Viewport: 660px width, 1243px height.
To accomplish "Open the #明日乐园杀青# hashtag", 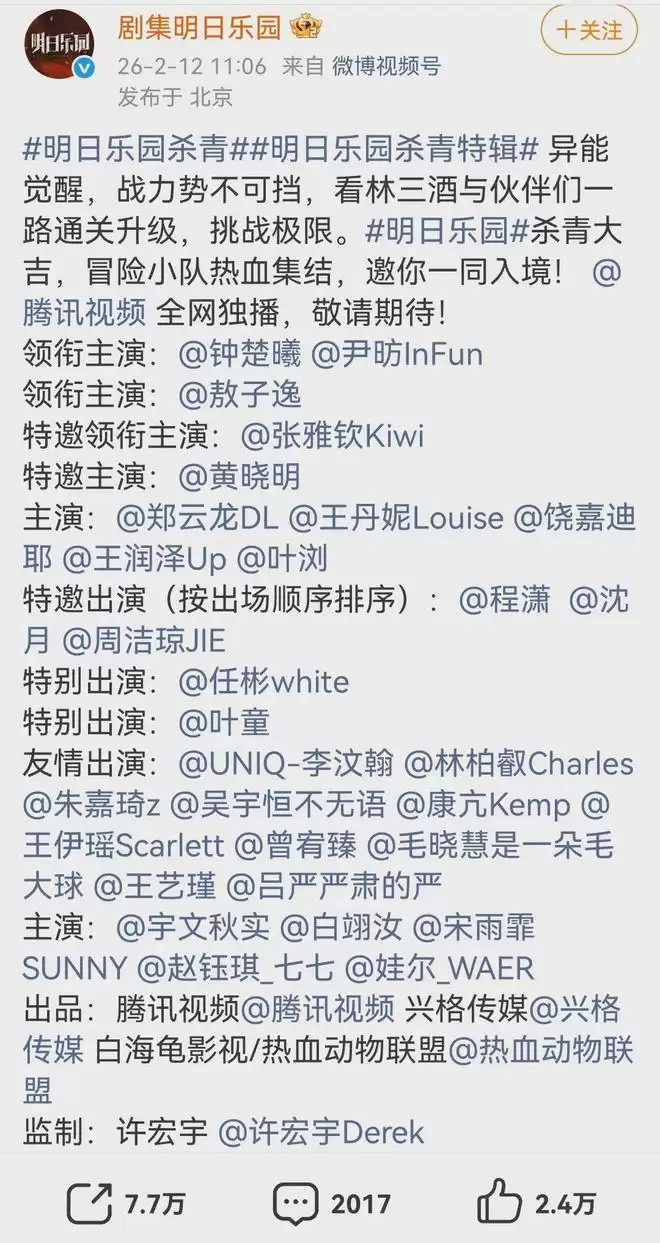I will coord(126,150).
